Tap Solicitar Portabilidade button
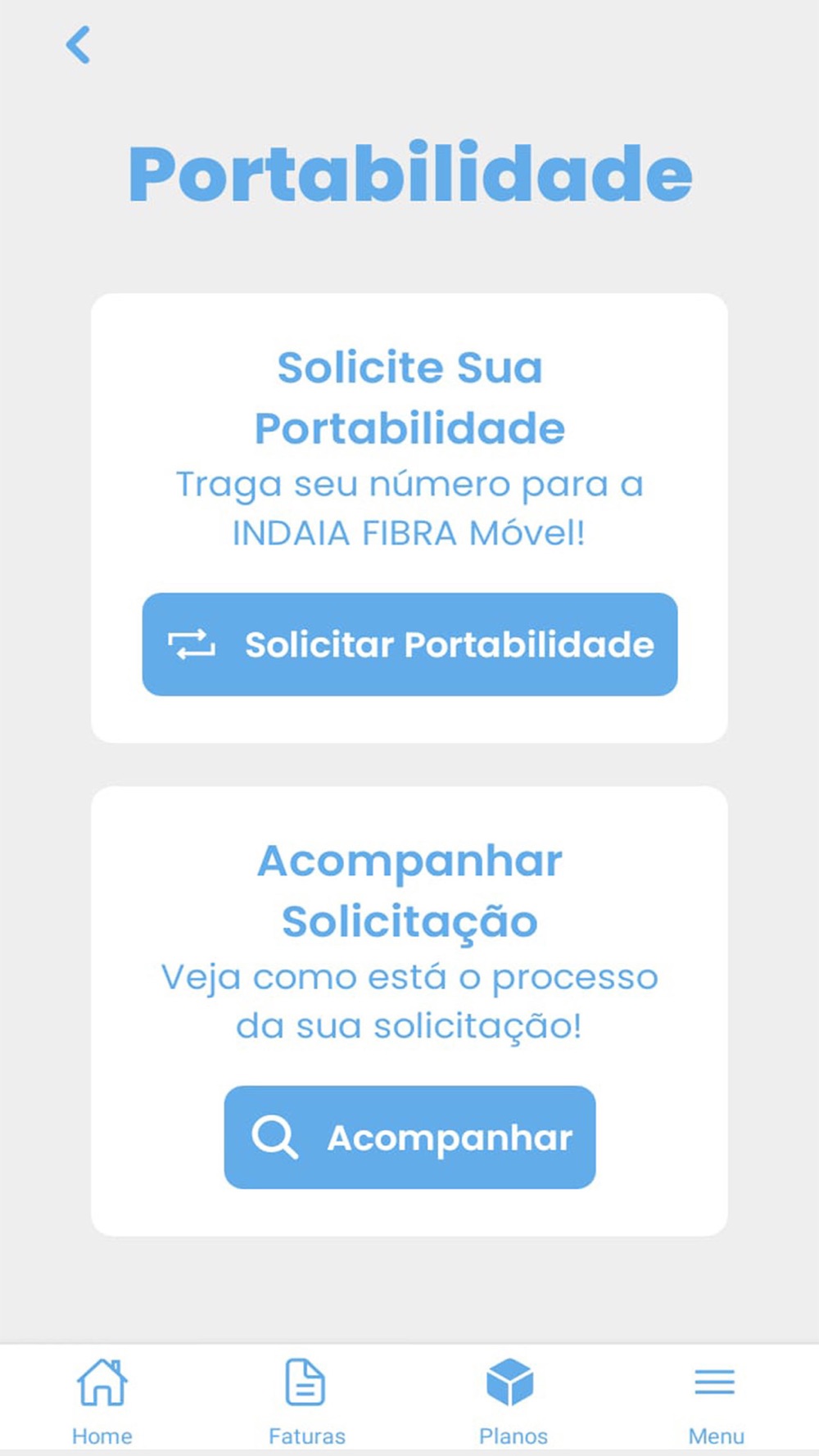Screen dimensions: 819x1456 [x=409, y=644]
